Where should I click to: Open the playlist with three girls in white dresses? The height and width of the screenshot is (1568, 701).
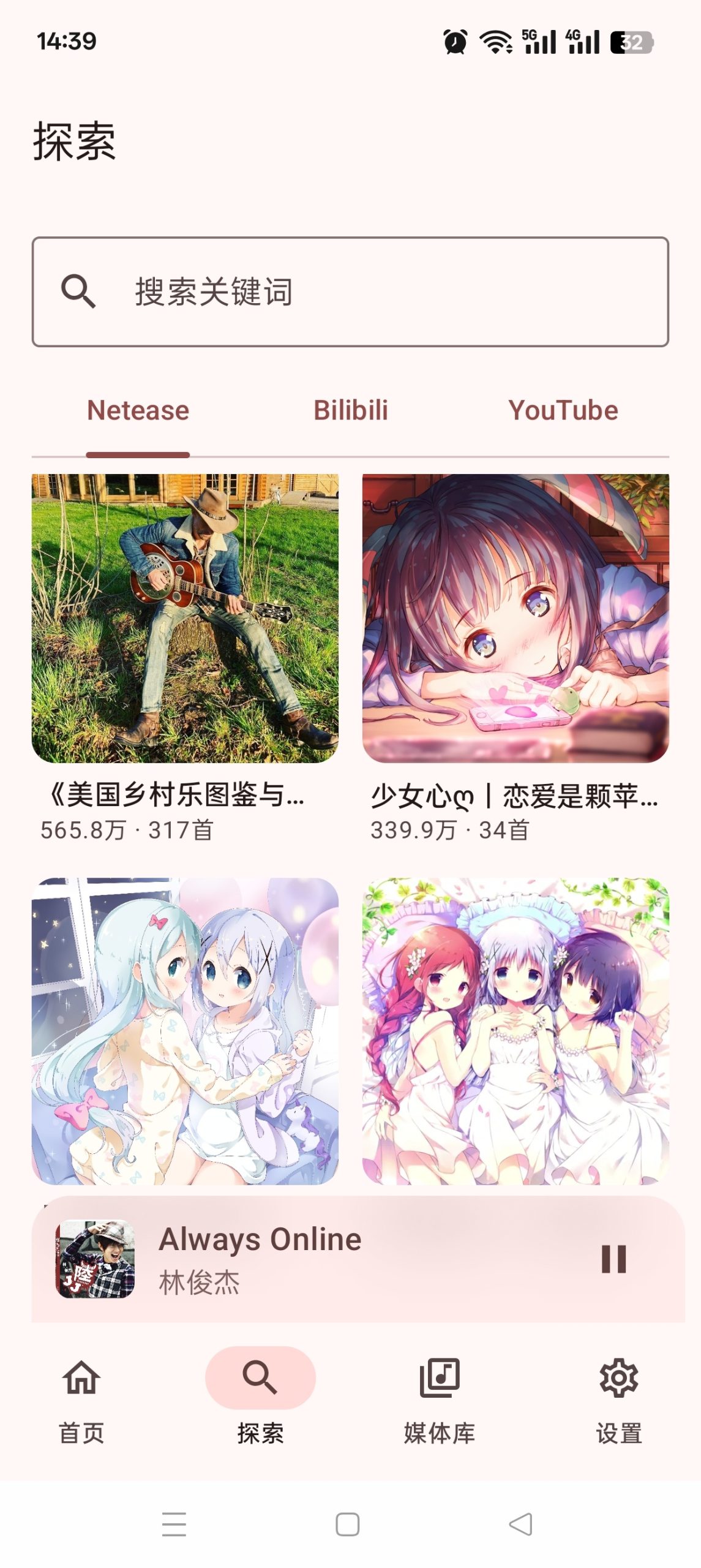[x=515, y=1030]
